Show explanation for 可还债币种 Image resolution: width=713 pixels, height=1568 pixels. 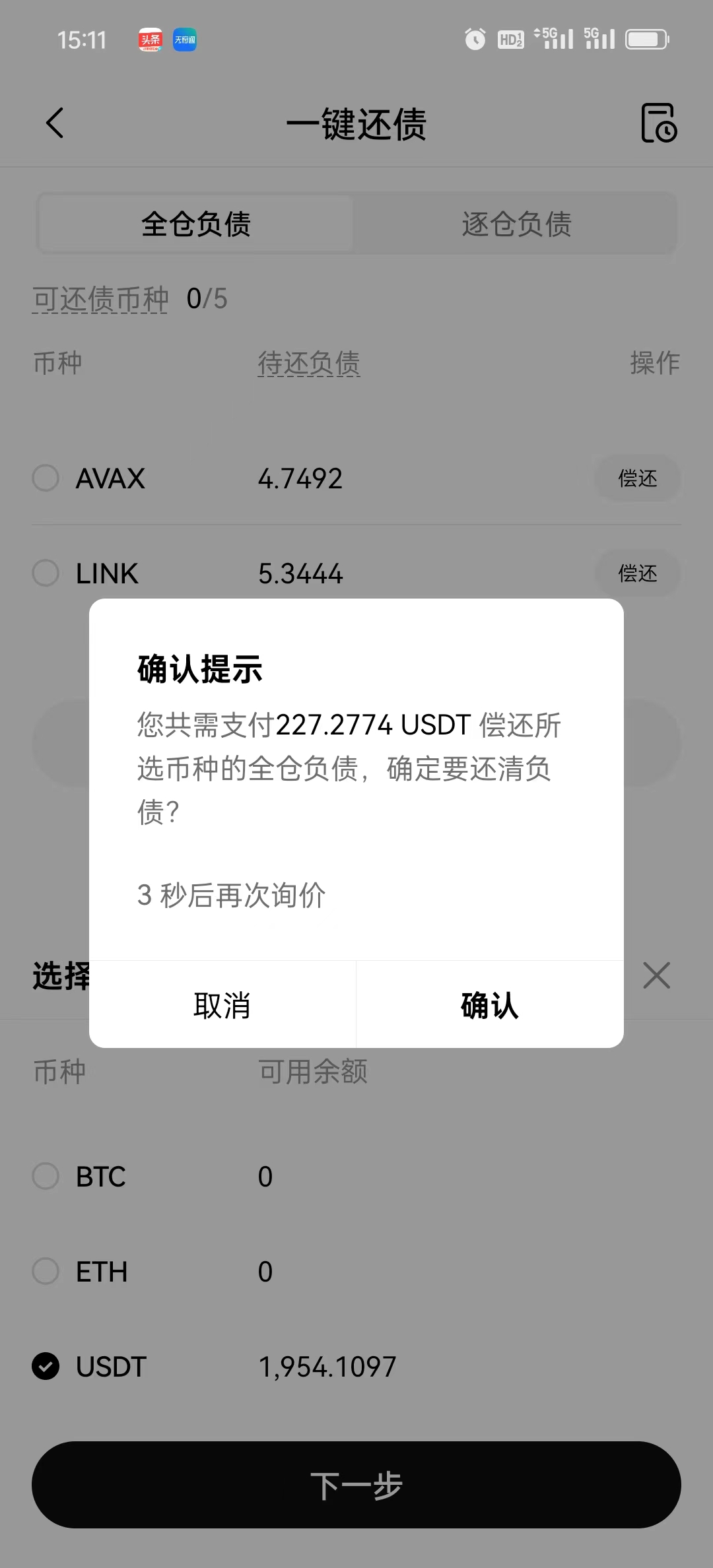(x=100, y=299)
